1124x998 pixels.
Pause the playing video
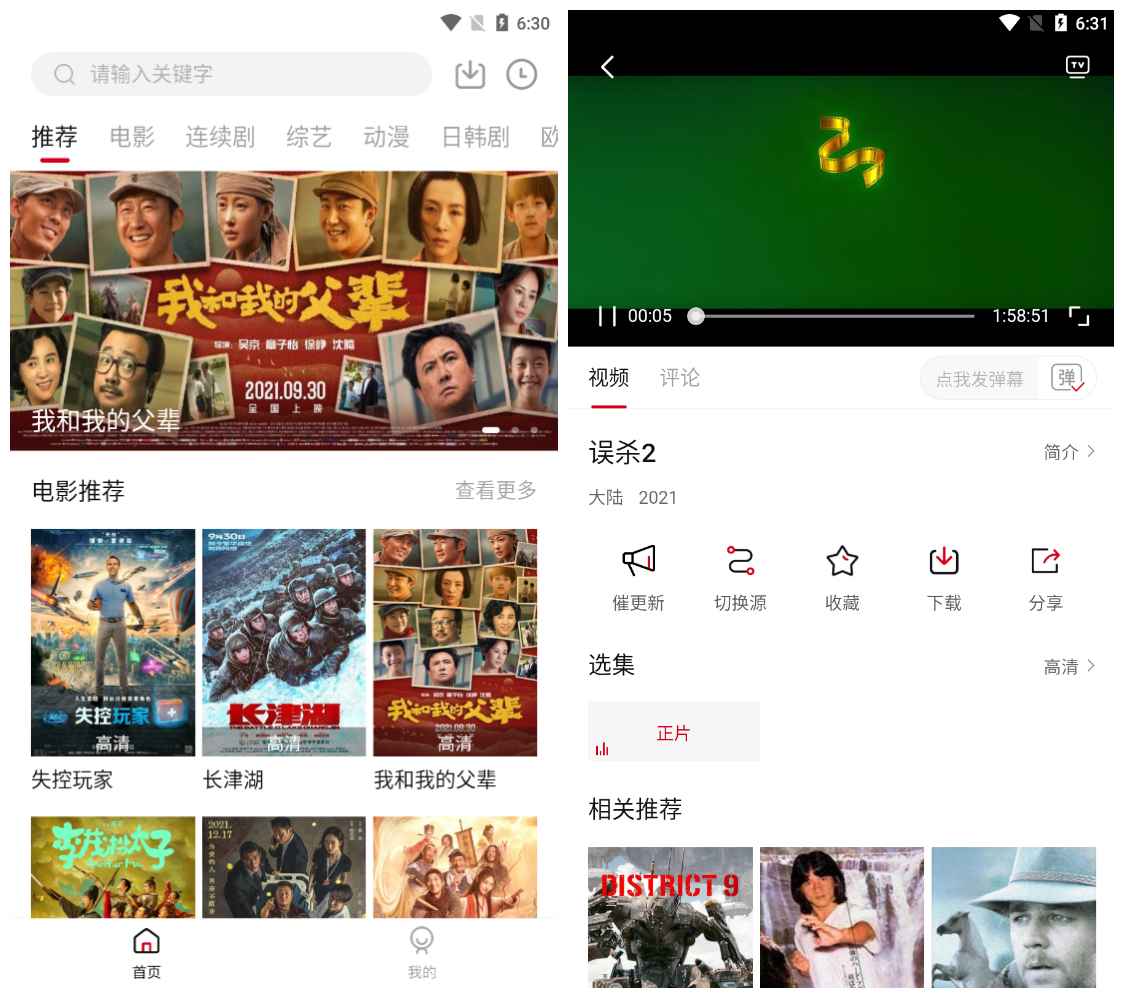(607, 316)
